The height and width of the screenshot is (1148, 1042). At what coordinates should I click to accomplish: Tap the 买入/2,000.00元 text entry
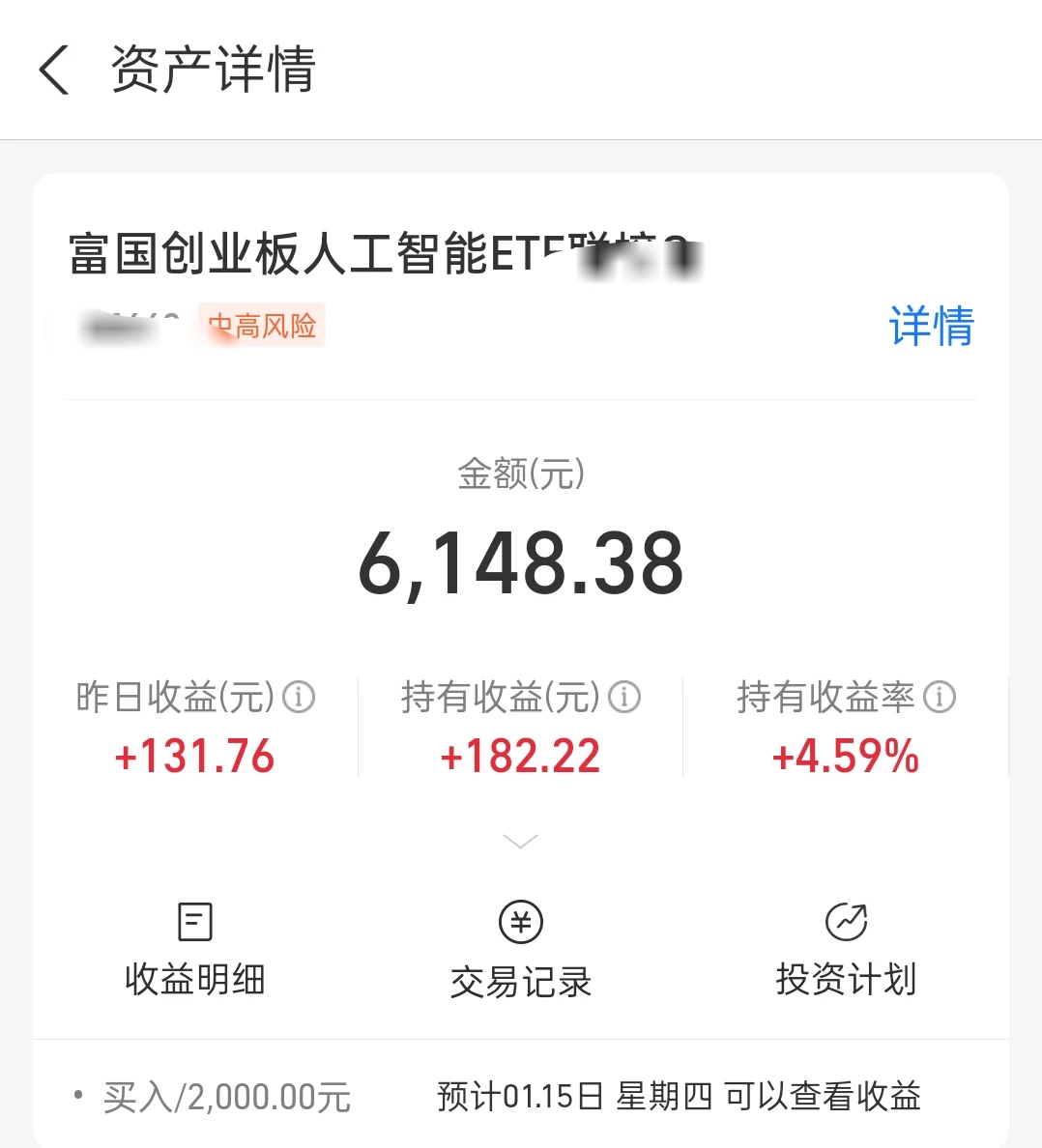[227, 1096]
